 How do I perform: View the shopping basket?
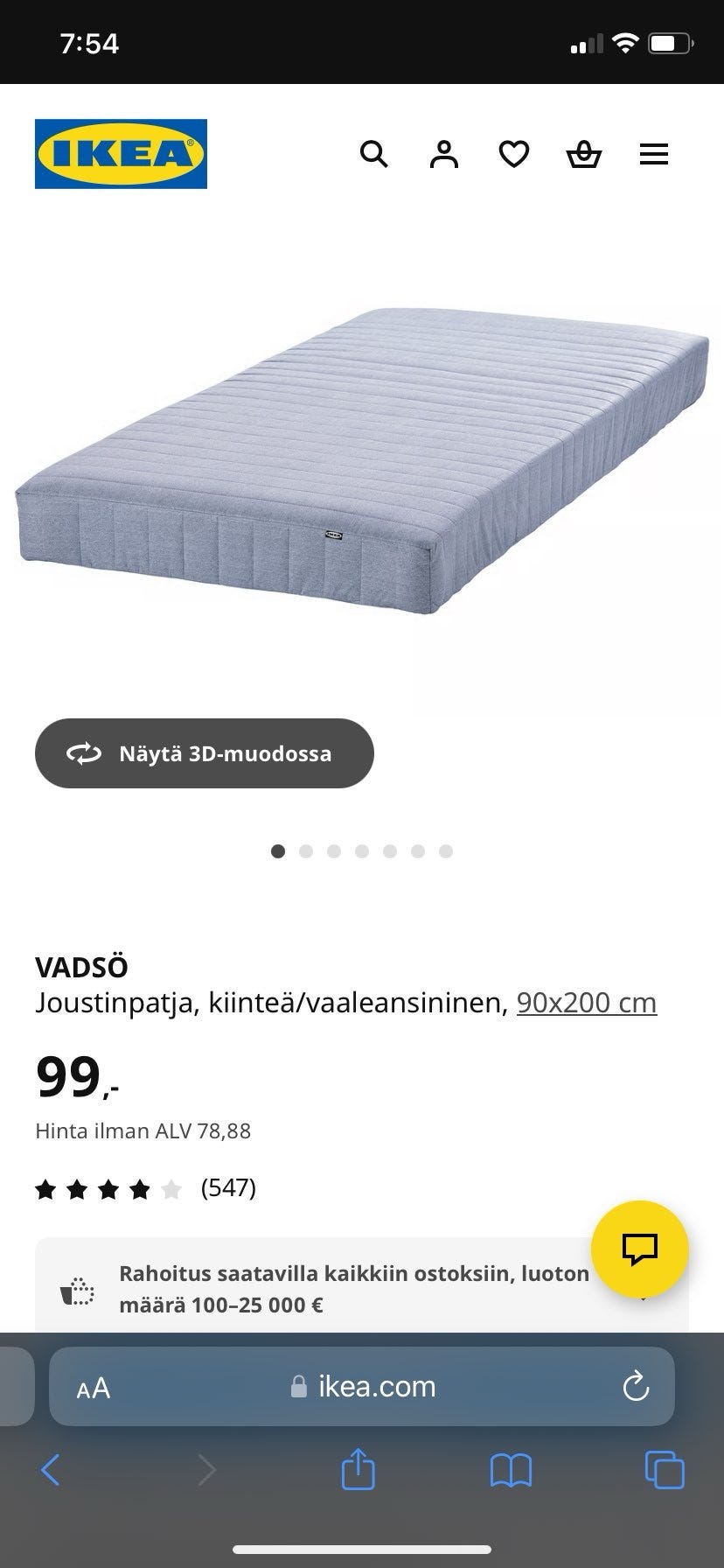tap(584, 154)
